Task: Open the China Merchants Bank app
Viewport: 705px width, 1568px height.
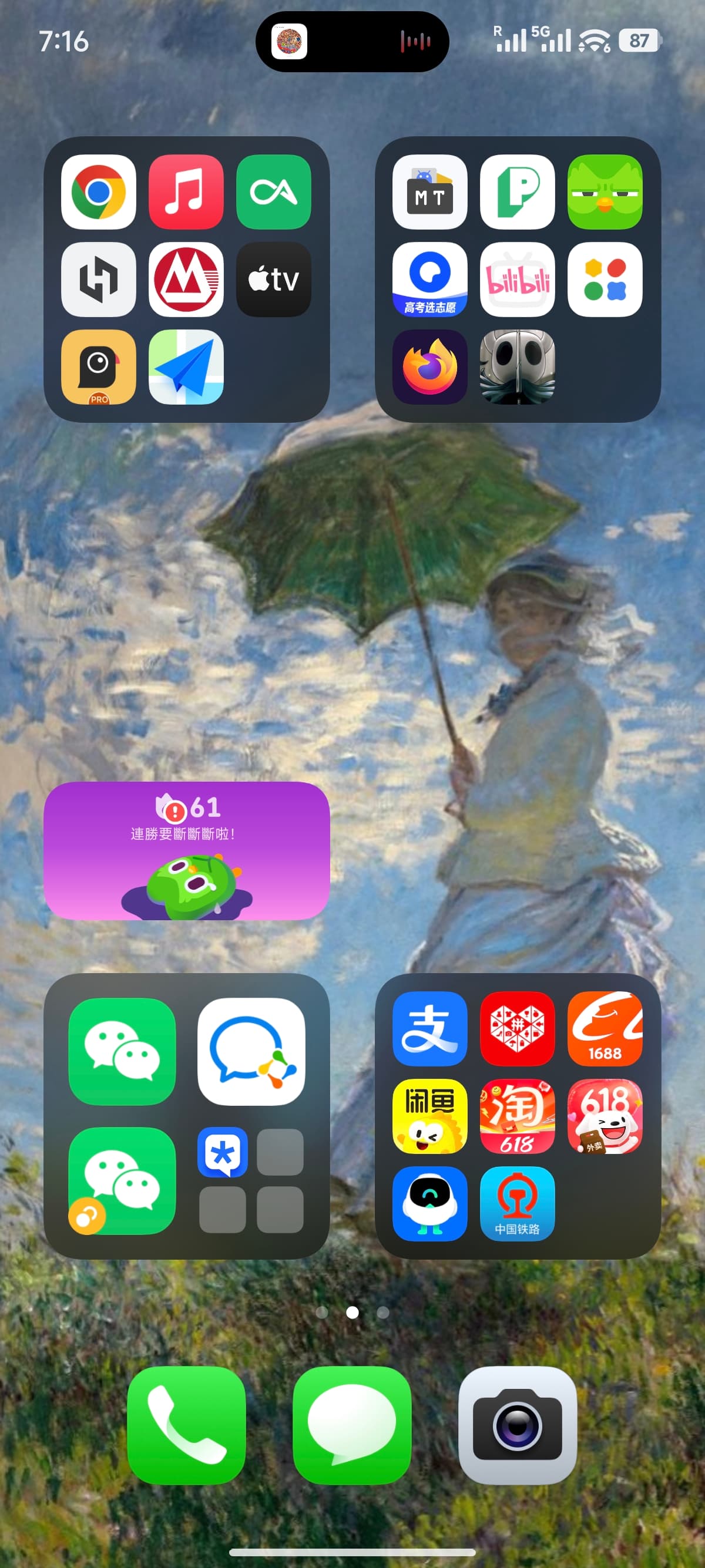Action: click(x=186, y=280)
